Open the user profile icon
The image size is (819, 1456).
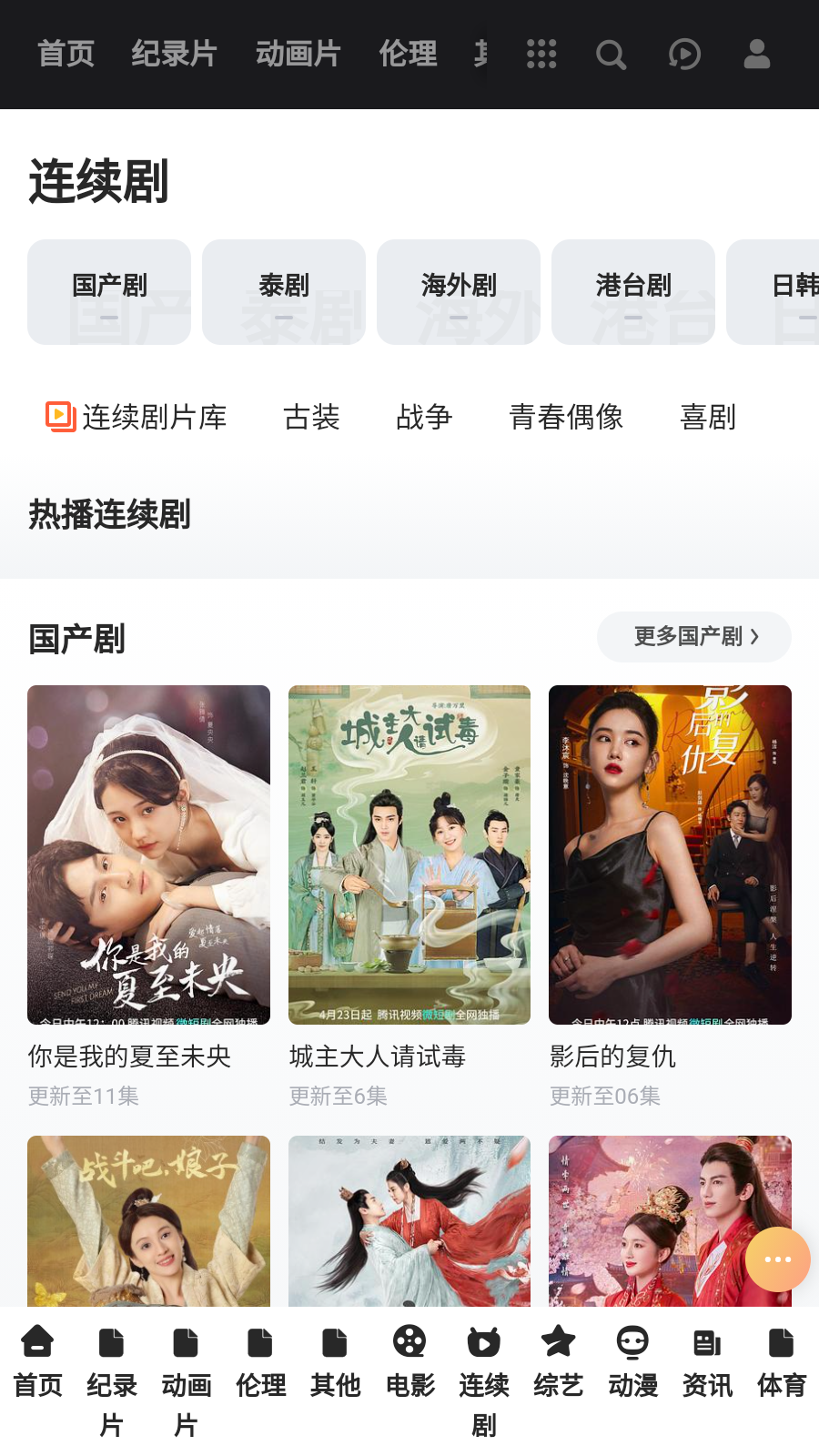[x=757, y=55]
